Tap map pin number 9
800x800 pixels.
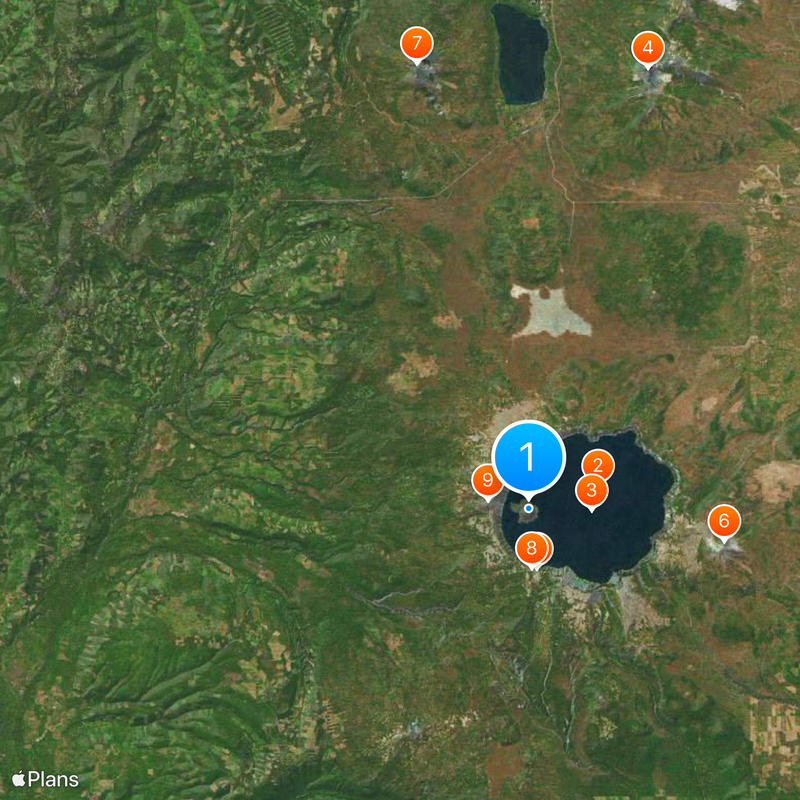(487, 481)
